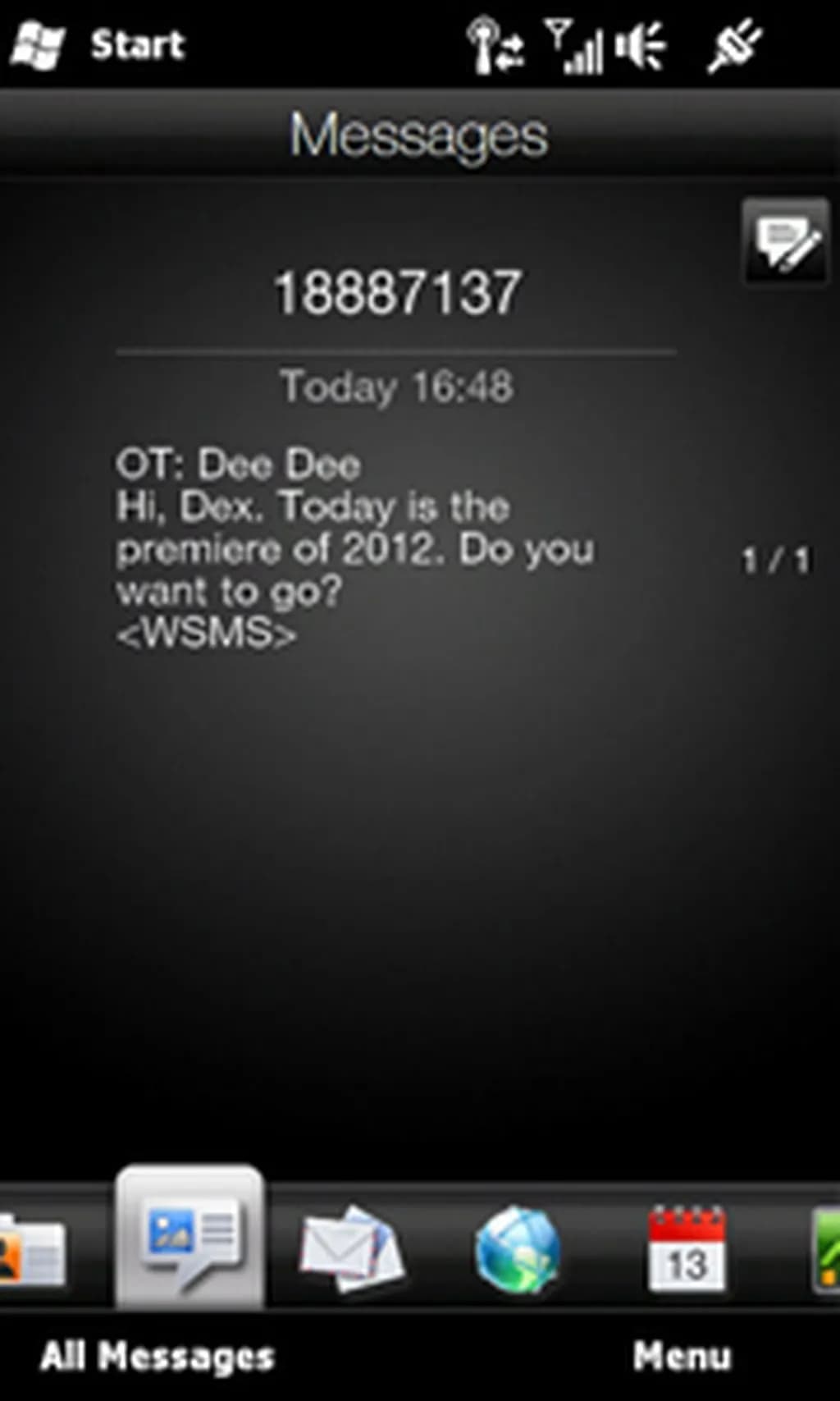Viewport: 840px width, 1401px height.
Task: Switch to the Calendar tab
Action: point(687,1249)
